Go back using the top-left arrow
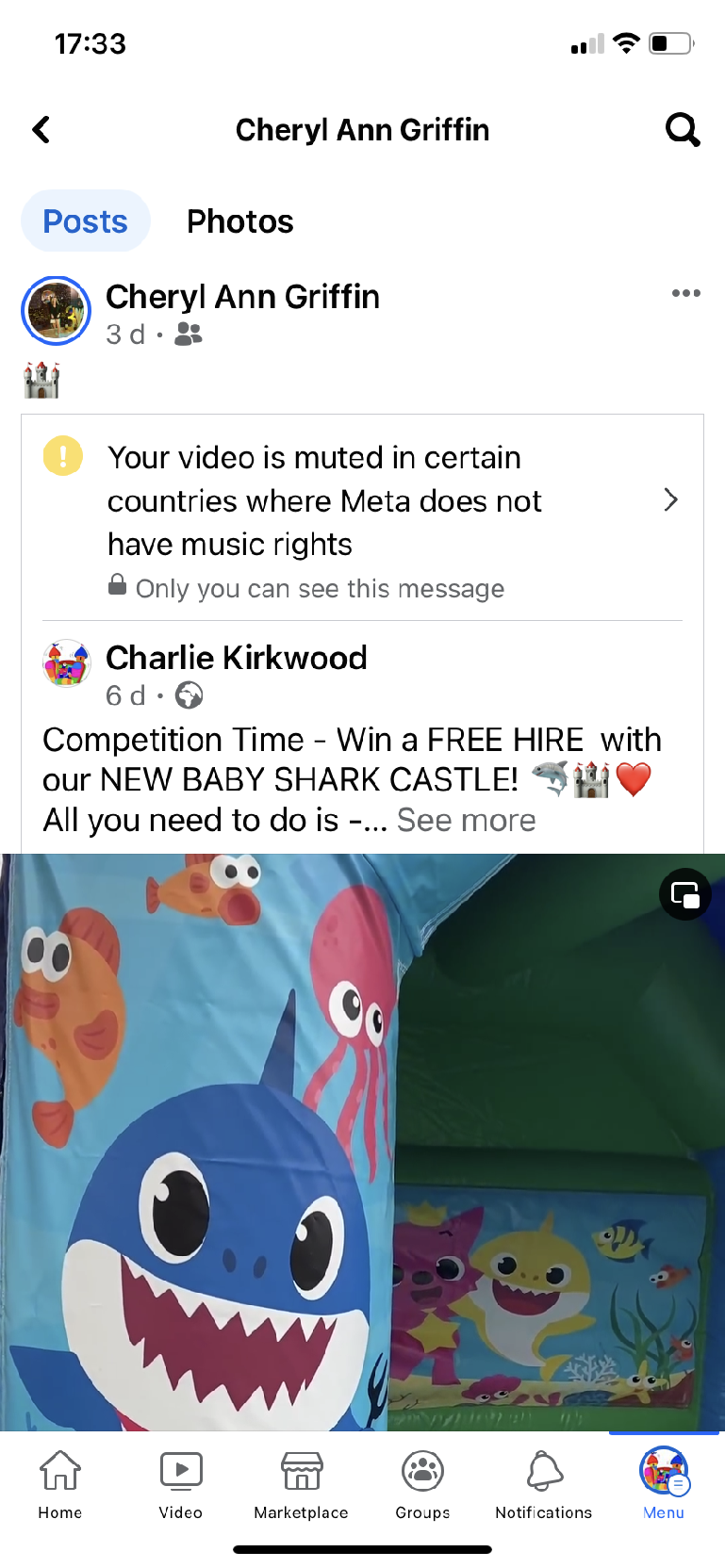 [x=41, y=130]
